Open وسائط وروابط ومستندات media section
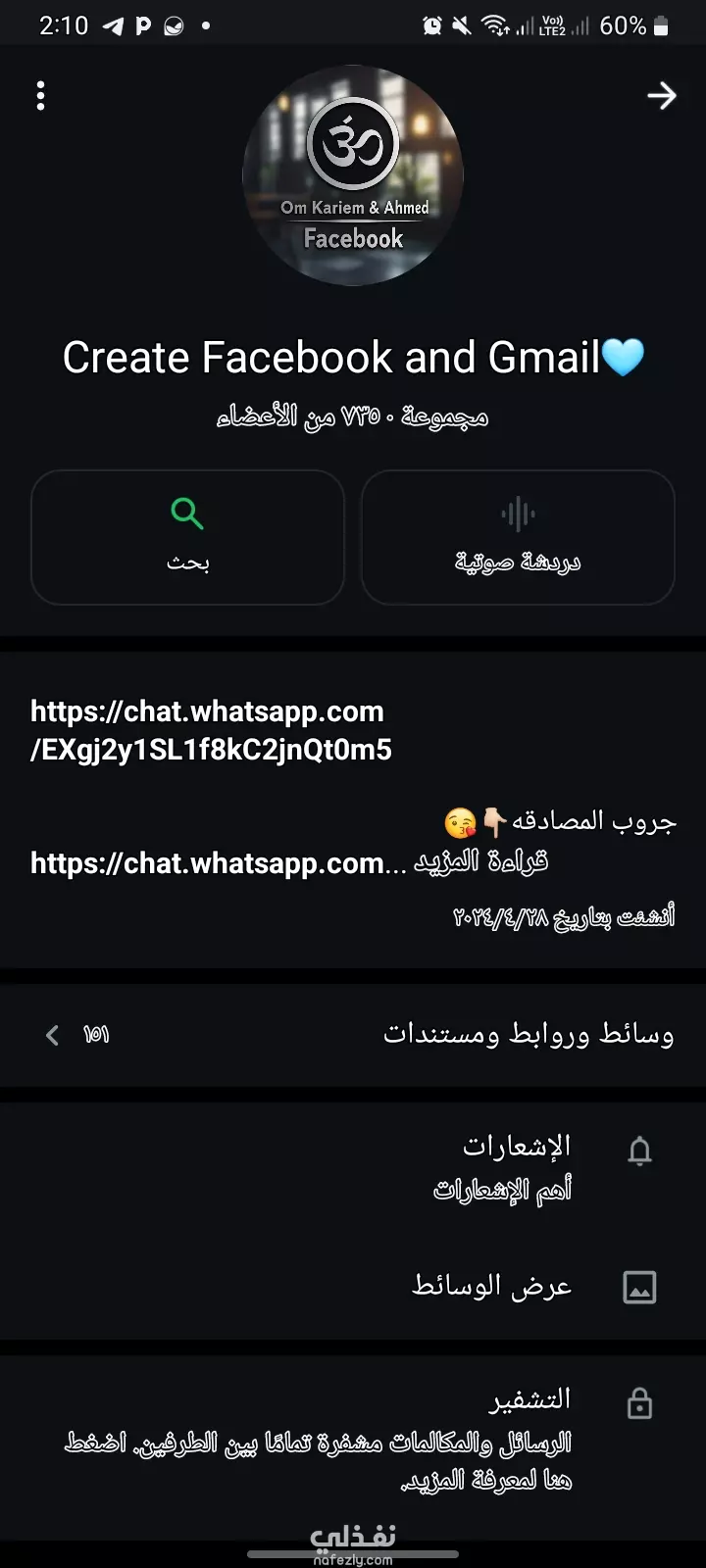706x1568 pixels. tap(353, 1035)
